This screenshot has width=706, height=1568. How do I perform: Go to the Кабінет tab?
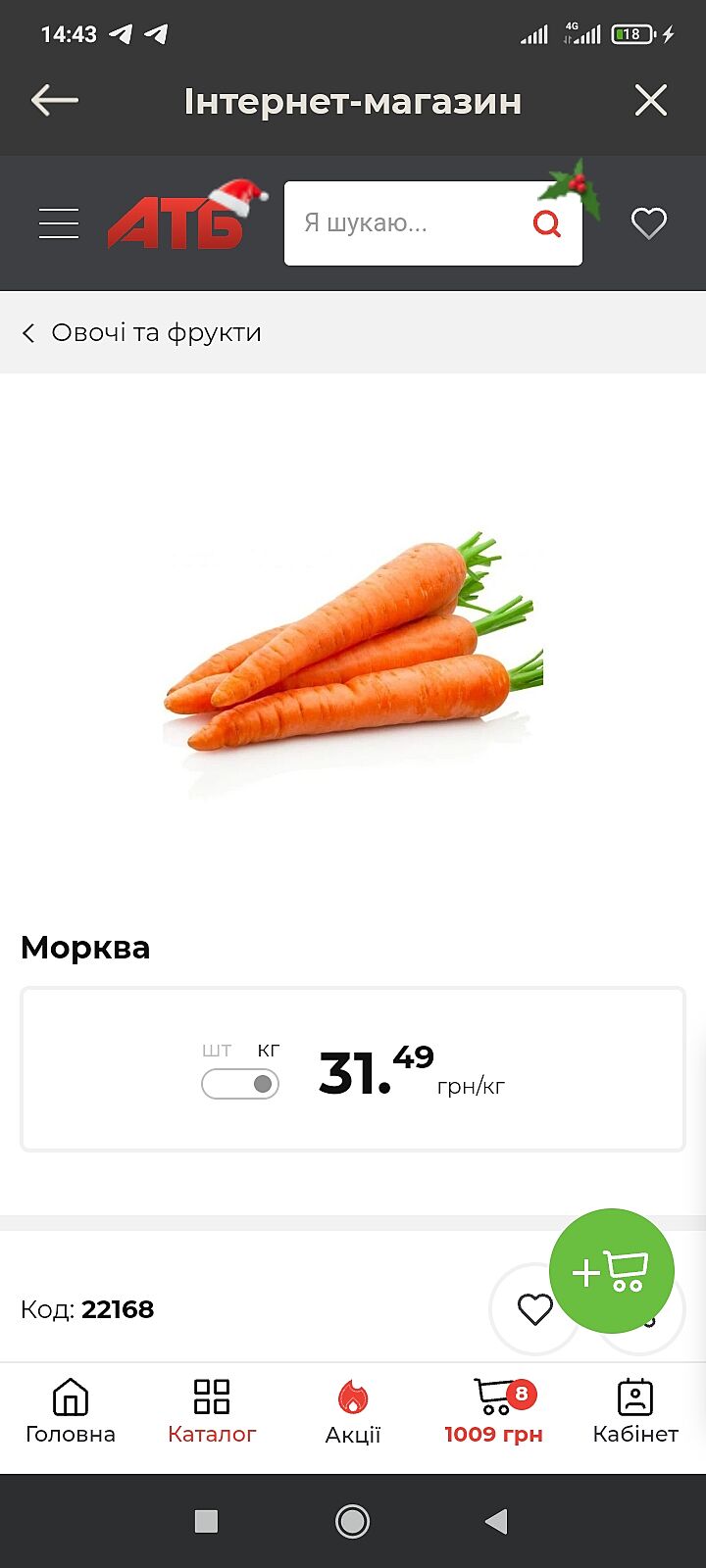(635, 1411)
